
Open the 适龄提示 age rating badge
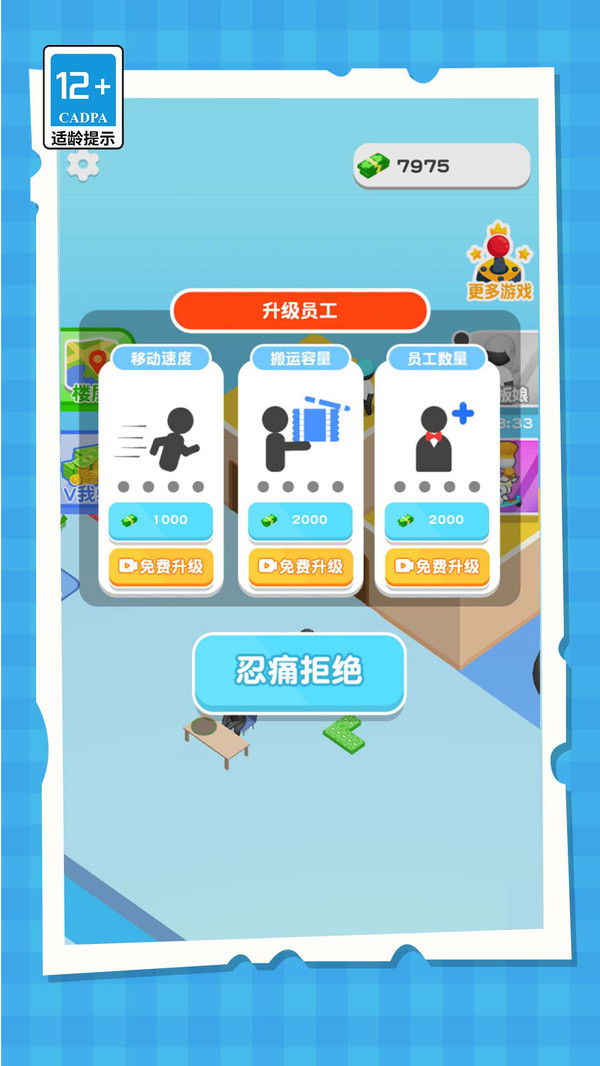pyautogui.click(x=83, y=97)
